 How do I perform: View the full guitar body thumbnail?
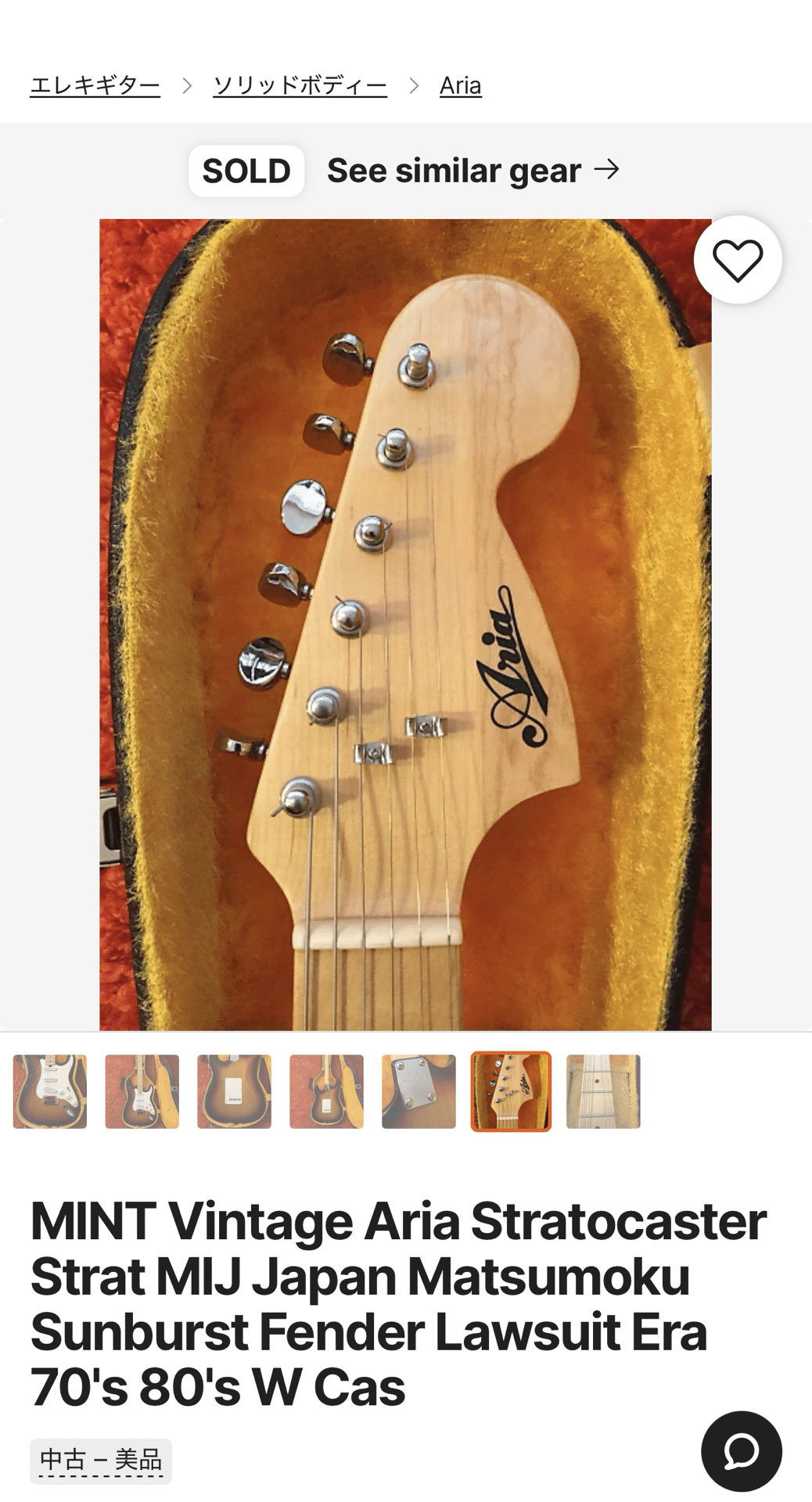pyautogui.click(x=143, y=1091)
